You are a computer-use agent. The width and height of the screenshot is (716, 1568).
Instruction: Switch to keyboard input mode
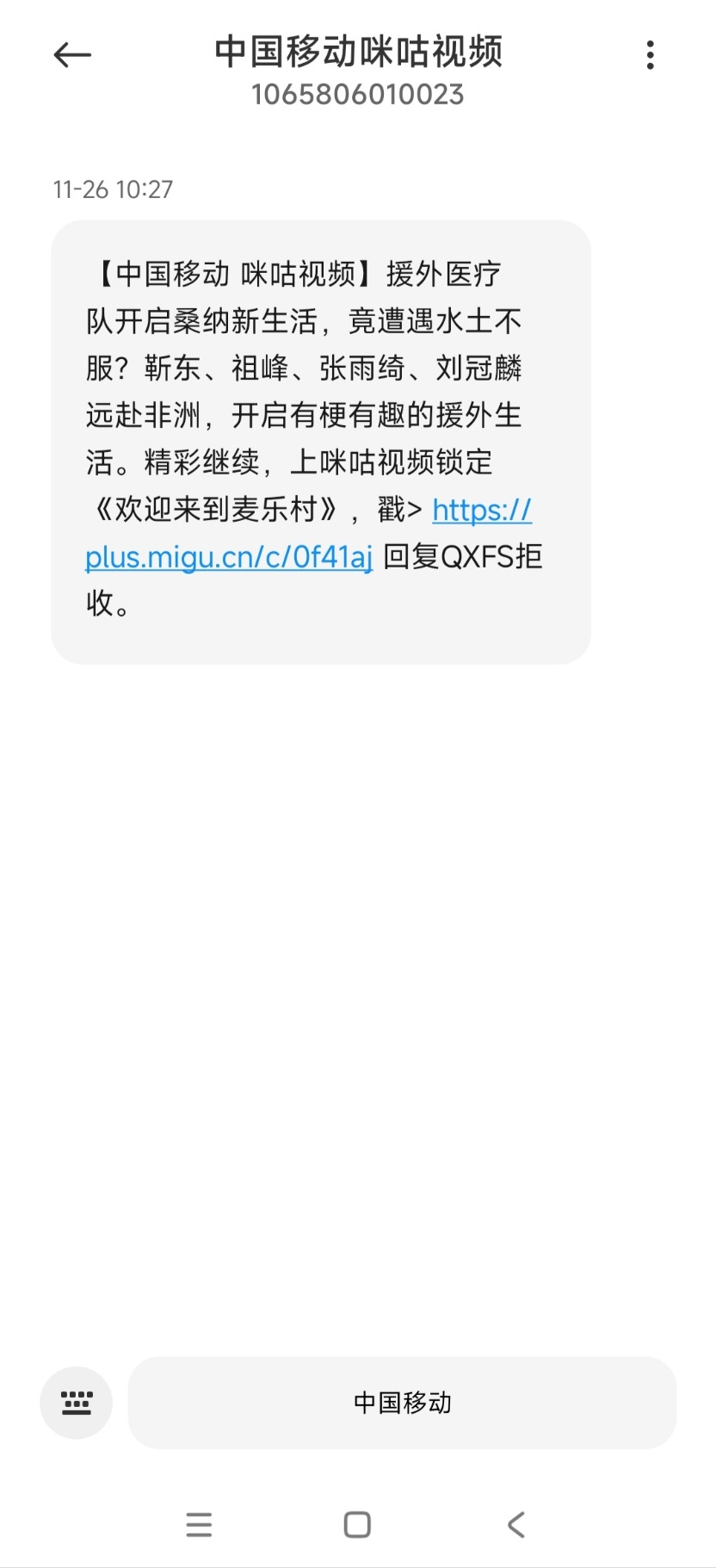tap(77, 1403)
